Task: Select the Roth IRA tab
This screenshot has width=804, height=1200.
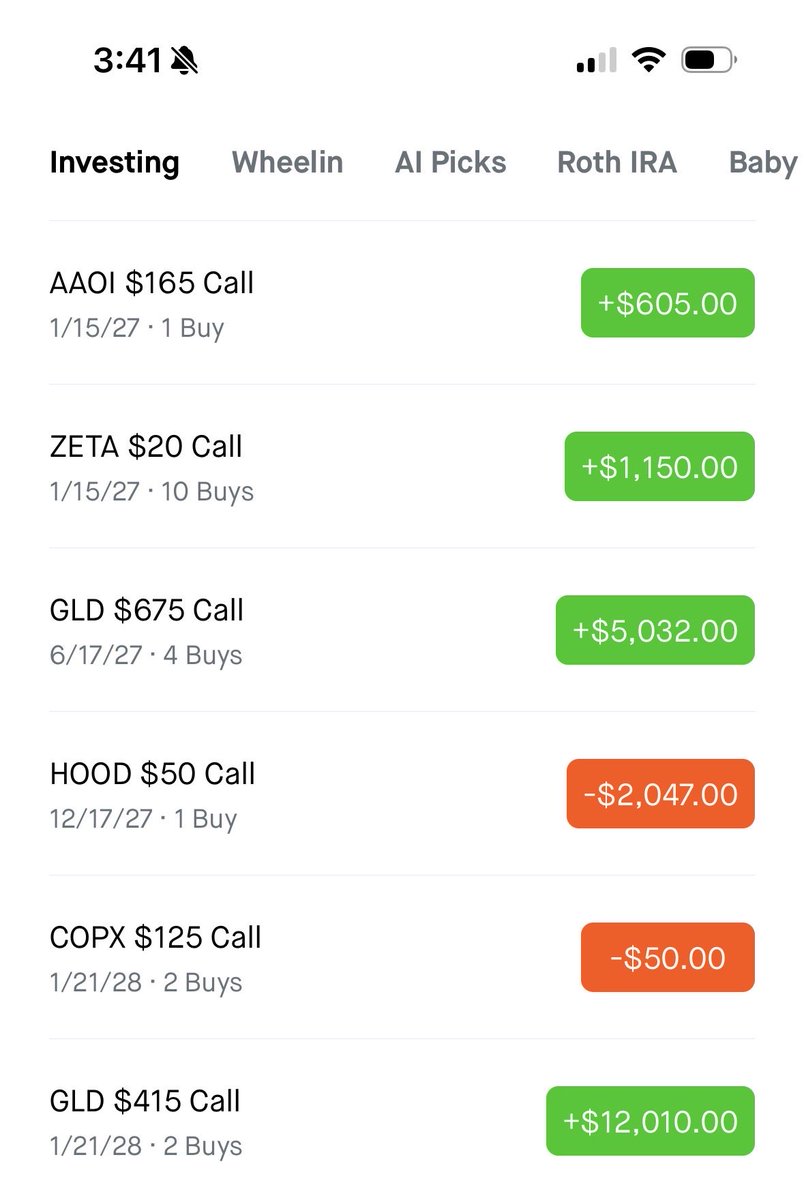Action: pyautogui.click(x=616, y=162)
